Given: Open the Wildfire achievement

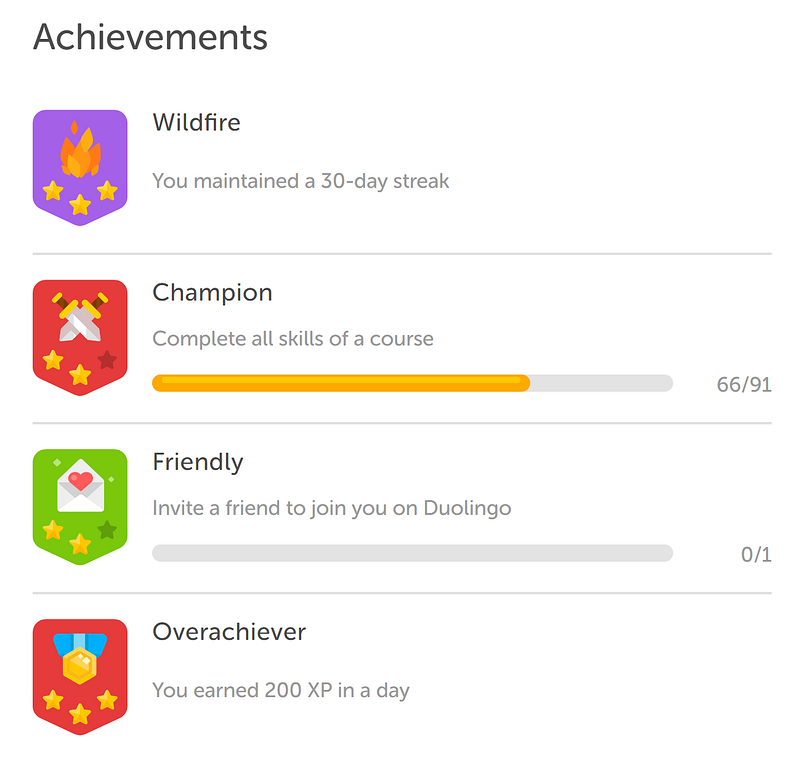Looking at the screenshot, I should 197,123.
